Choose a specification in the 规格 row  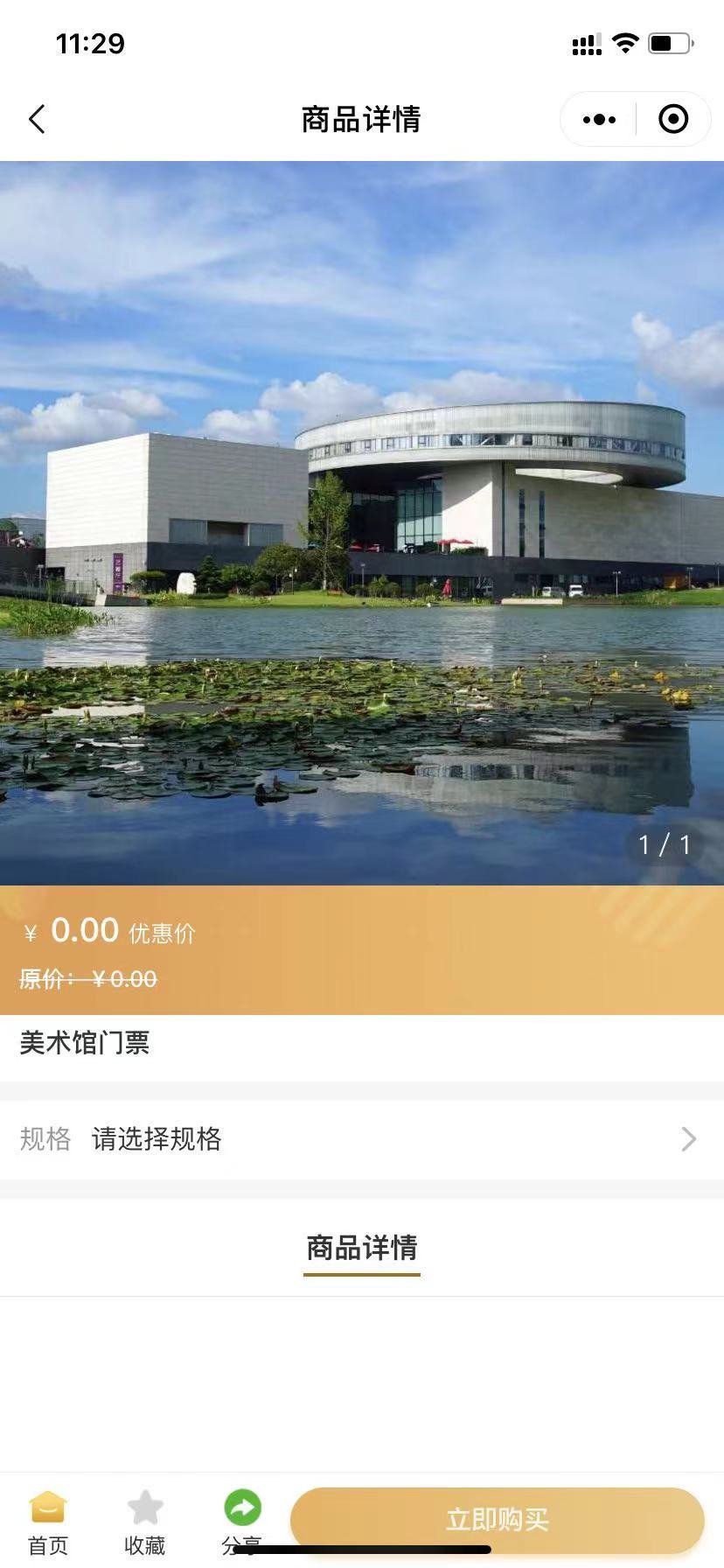362,1139
